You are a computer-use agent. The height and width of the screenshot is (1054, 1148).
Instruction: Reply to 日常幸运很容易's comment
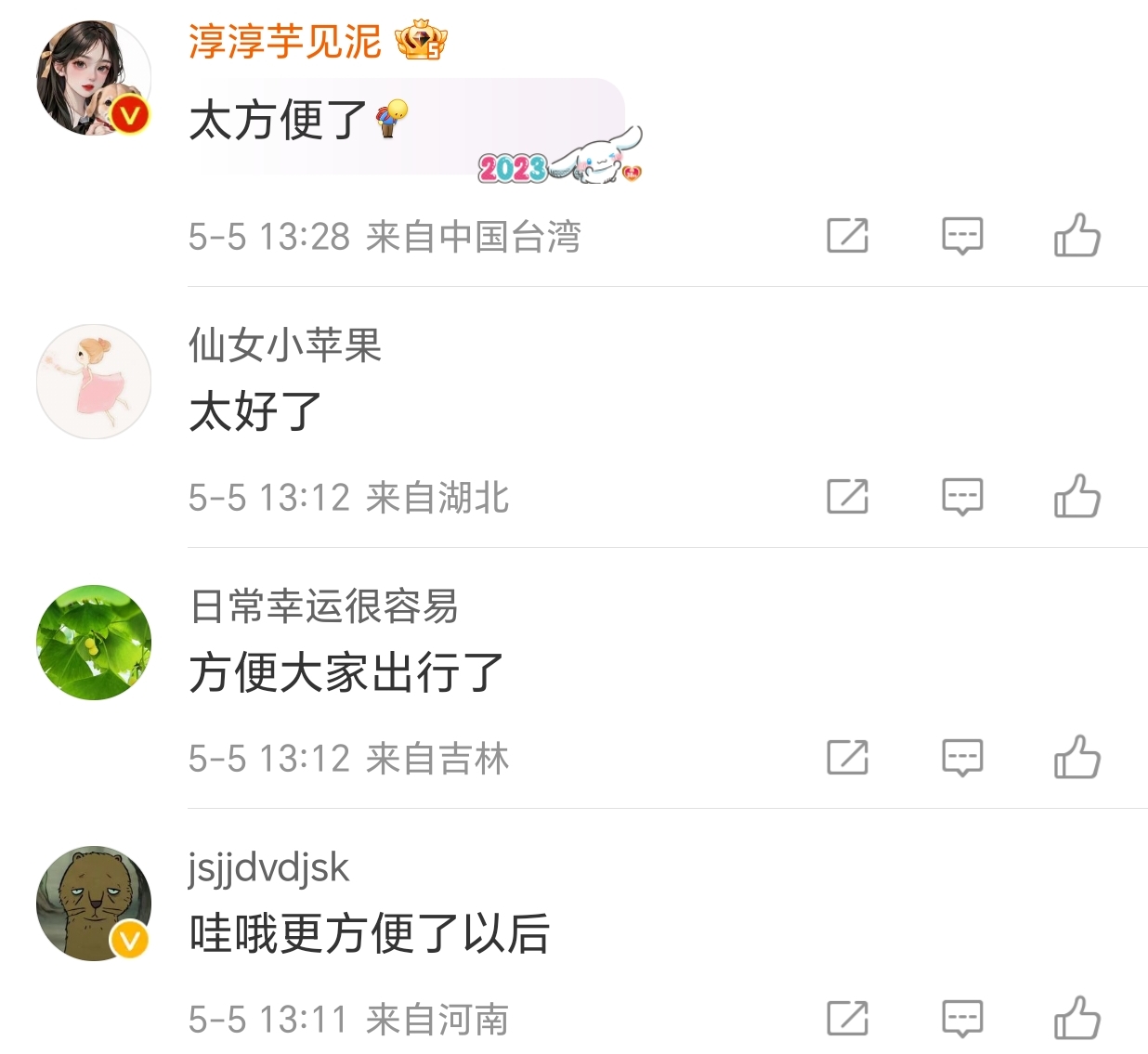click(962, 758)
